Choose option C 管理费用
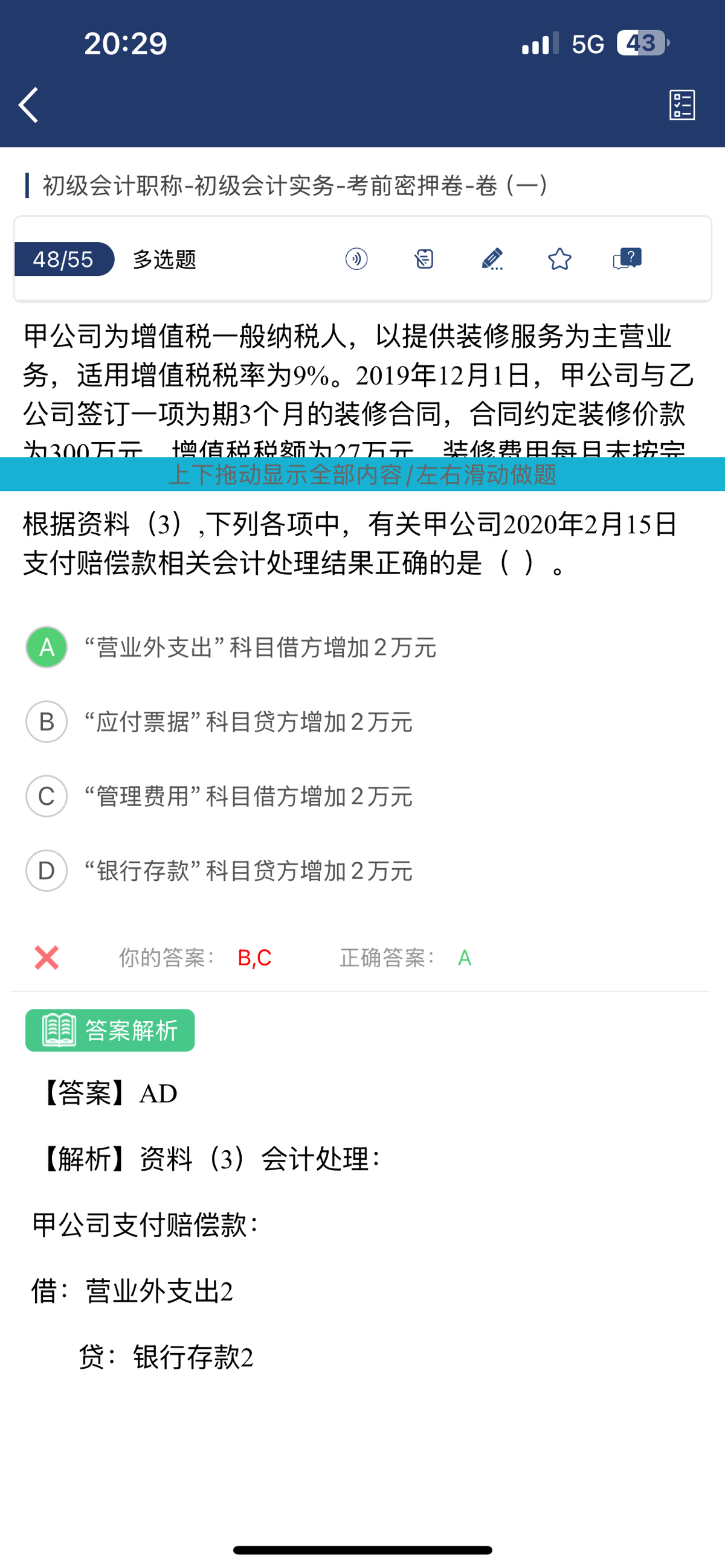725x1568 pixels. [x=219, y=796]
